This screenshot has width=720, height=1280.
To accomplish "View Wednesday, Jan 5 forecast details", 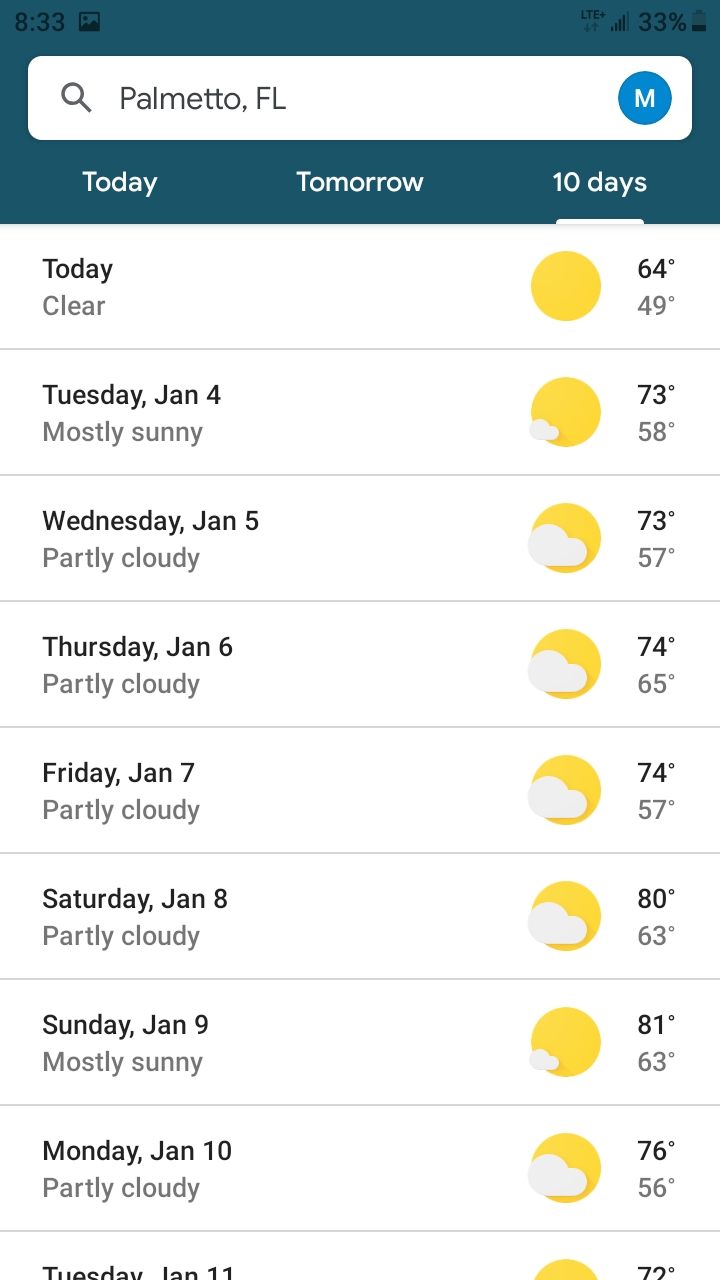I will [x=360, y=539].
